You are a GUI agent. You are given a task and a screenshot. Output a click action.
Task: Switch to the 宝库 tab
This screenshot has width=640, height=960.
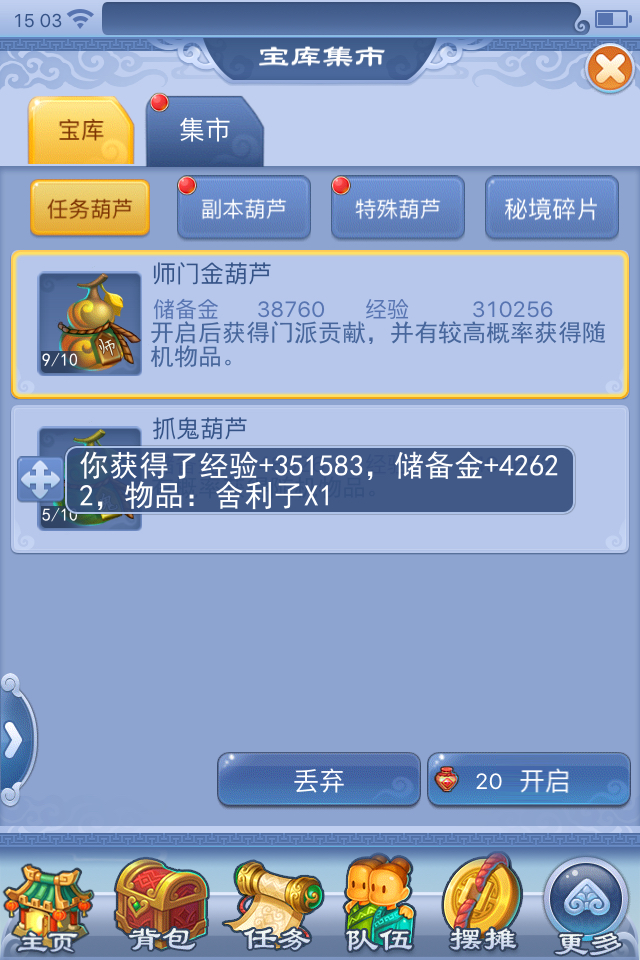pos(81,131)
